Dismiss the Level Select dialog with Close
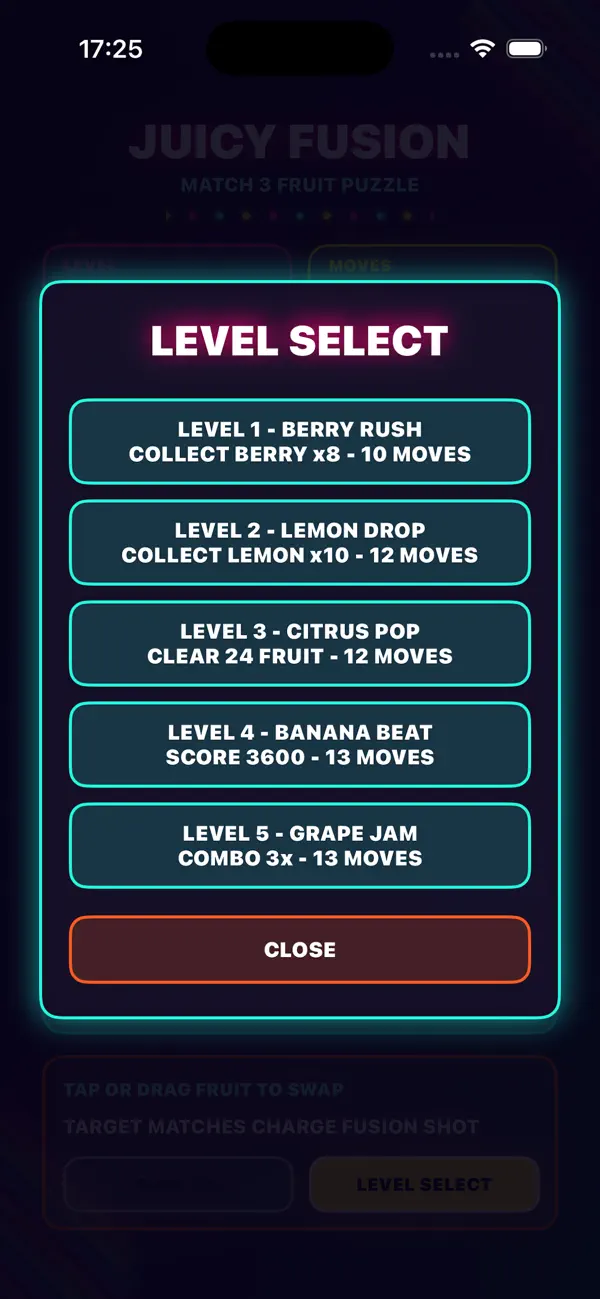Viewport: 600px width, 1299px height. pyautogui.click(x=300, y=949)
